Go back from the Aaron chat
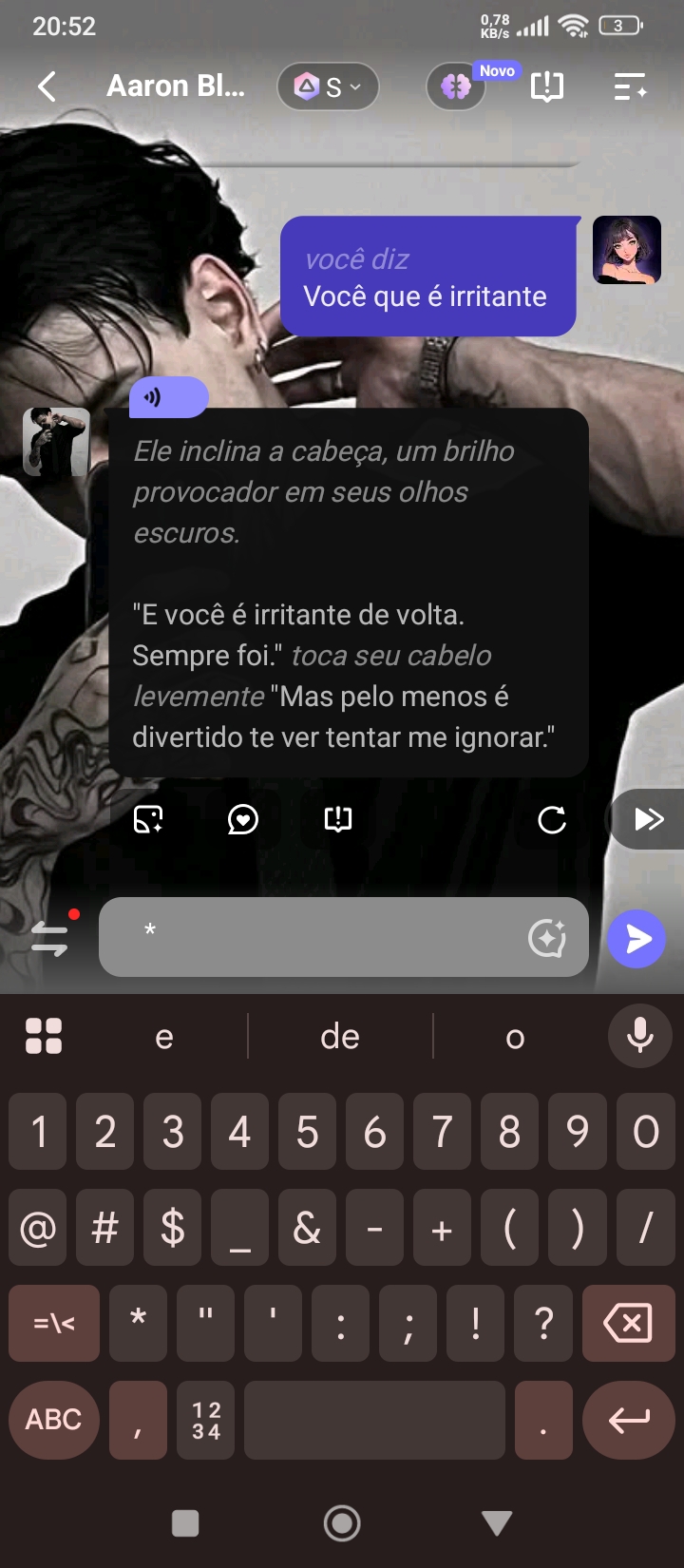684x1568 pixels. (x=47, y=86)
